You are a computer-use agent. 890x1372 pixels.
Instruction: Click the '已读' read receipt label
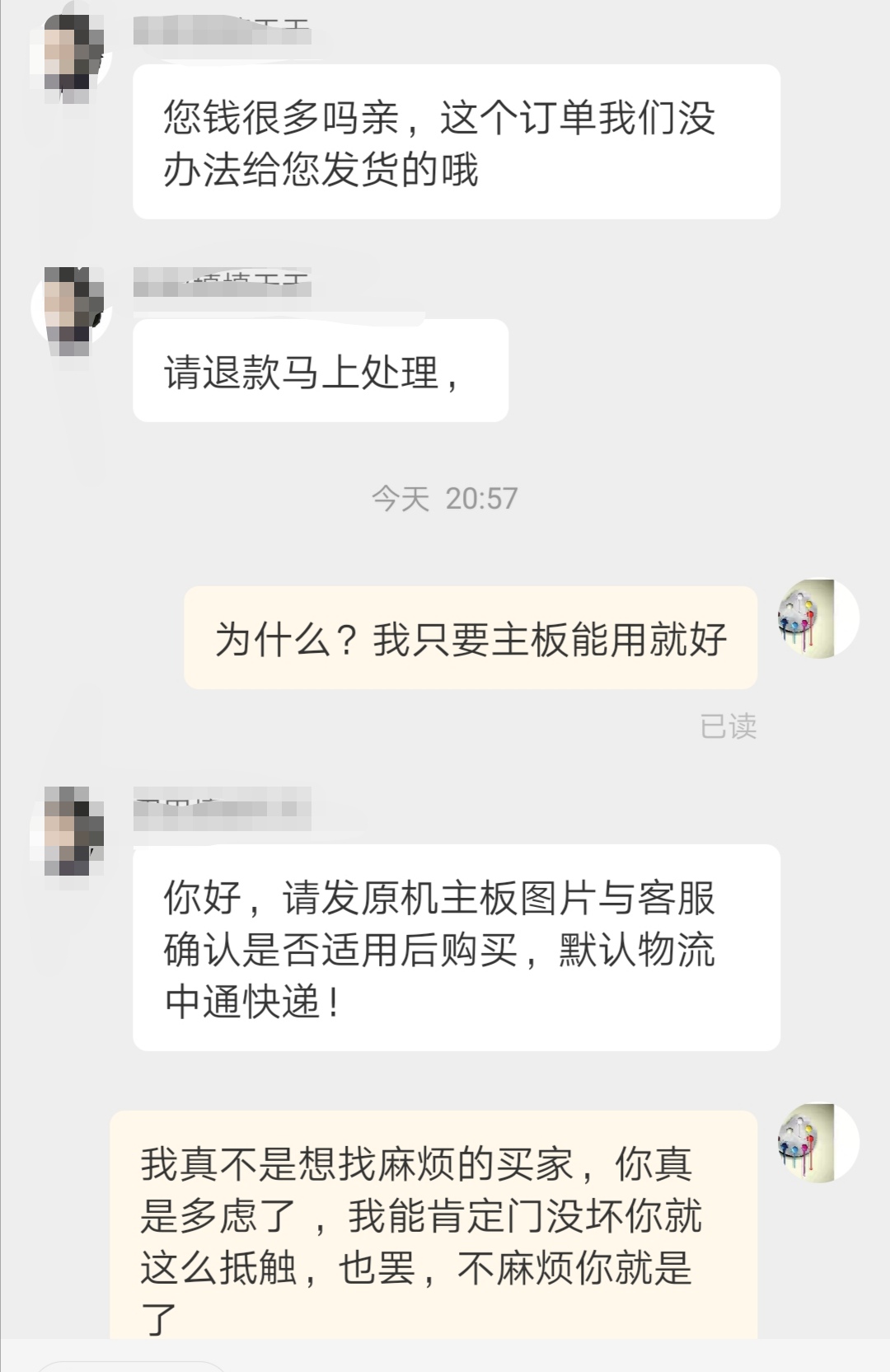point(729,724)
